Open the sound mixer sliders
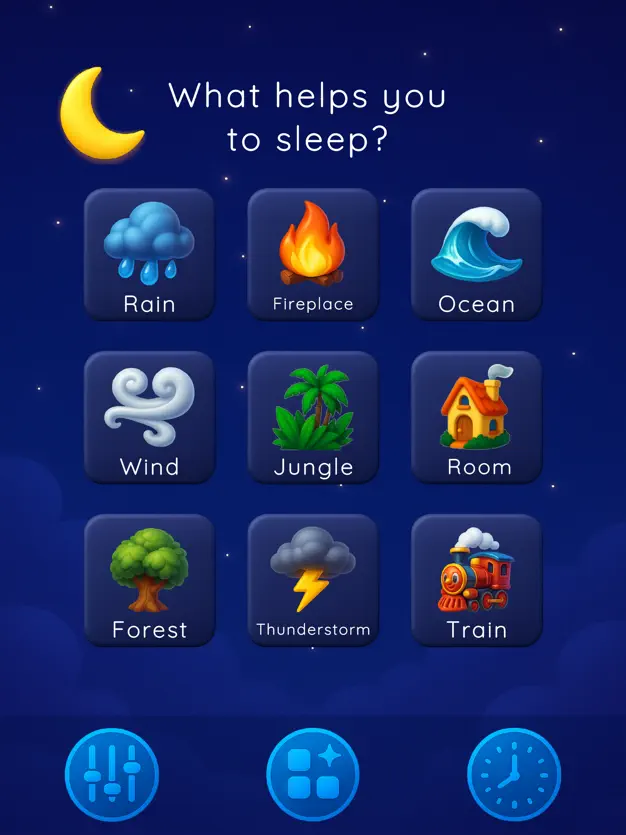 tap(111, 774)
